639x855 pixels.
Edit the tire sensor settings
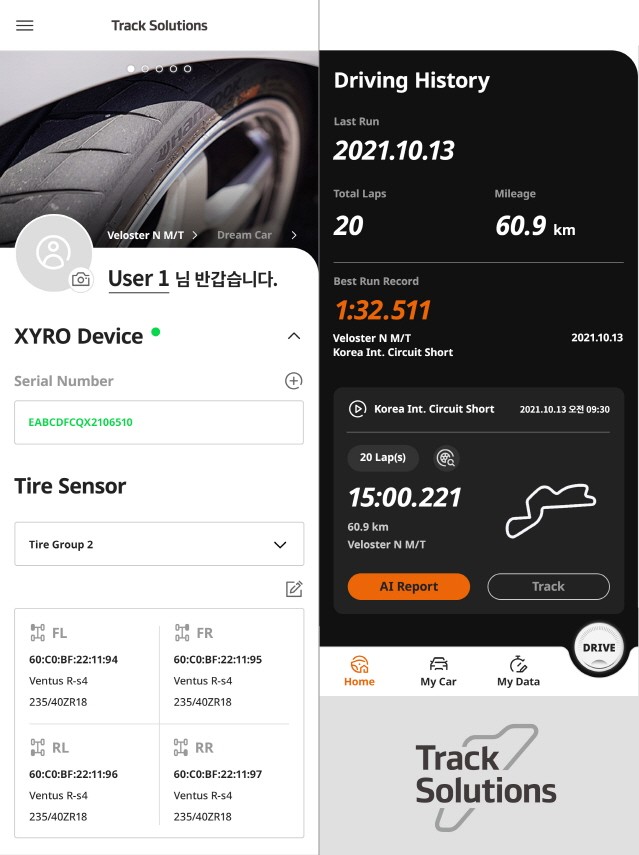pyautogui.click(x=294, y=589)
